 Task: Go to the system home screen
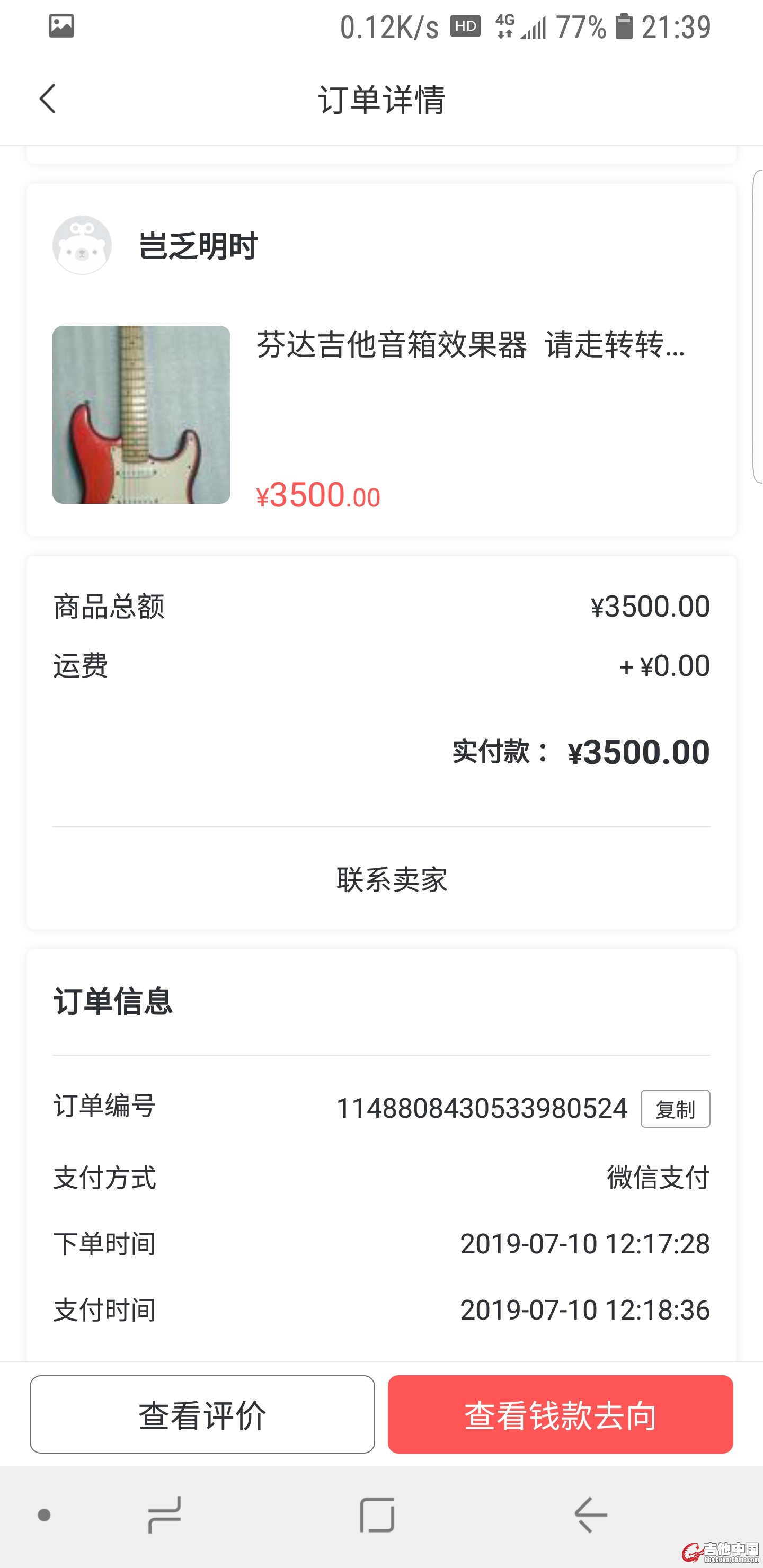click(x=378, y=1514)
